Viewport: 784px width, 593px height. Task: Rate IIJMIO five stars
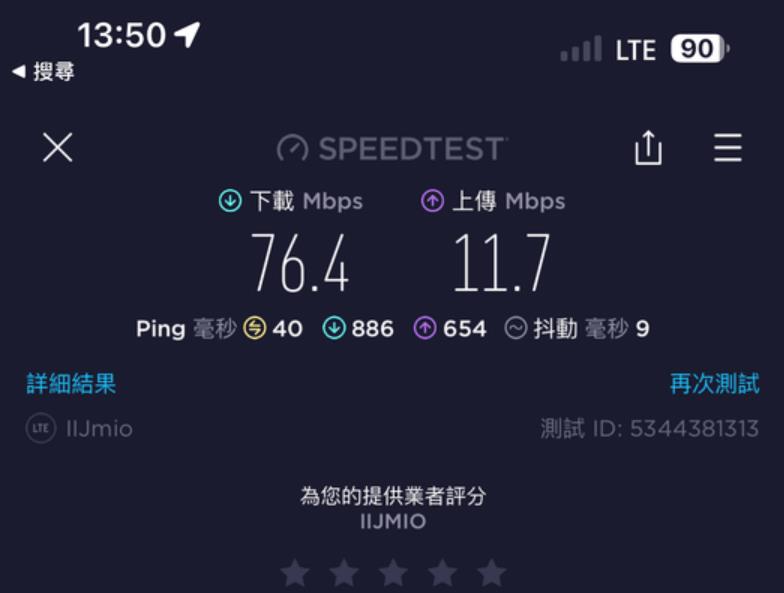(491, 573)
